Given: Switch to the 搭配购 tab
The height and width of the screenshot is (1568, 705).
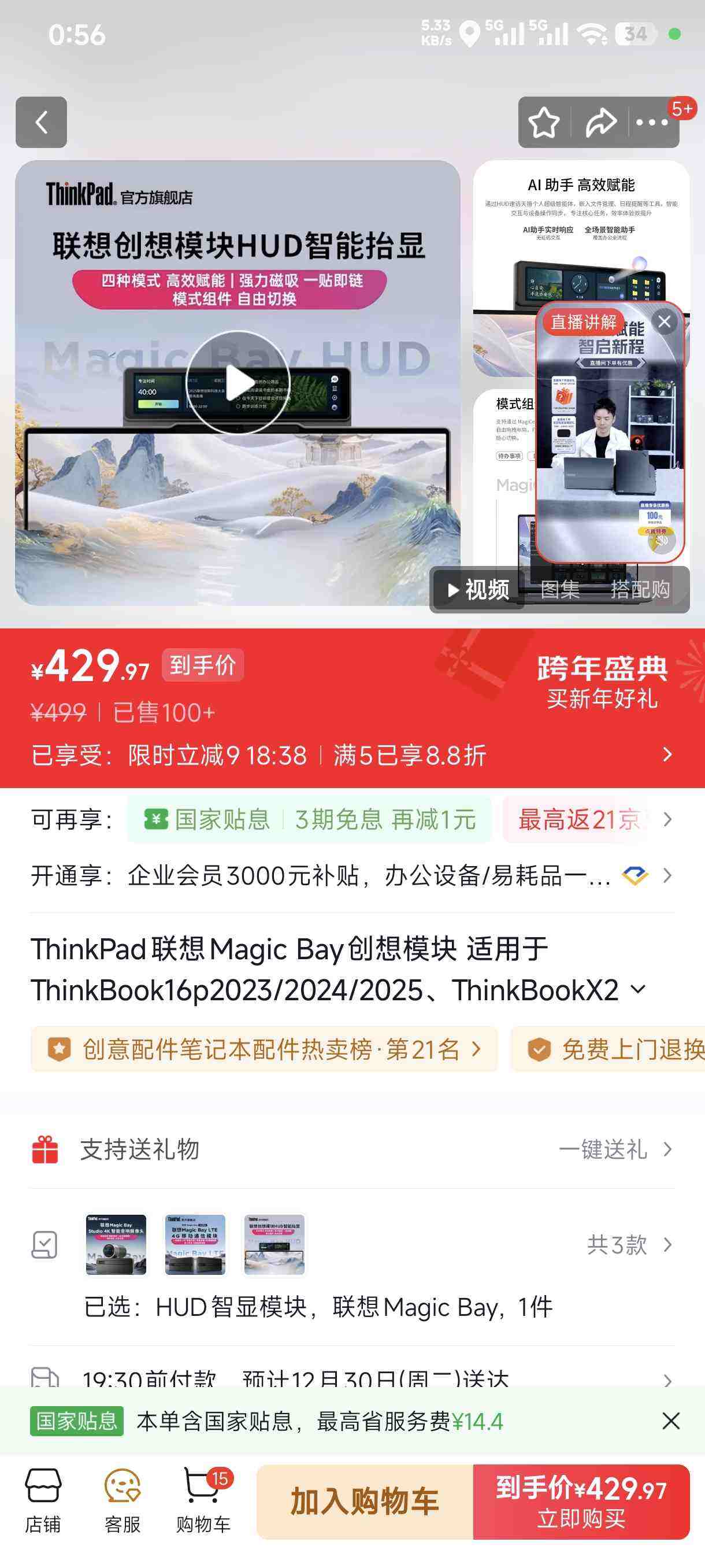Looking at the screenshot, I should pos(640,590).
